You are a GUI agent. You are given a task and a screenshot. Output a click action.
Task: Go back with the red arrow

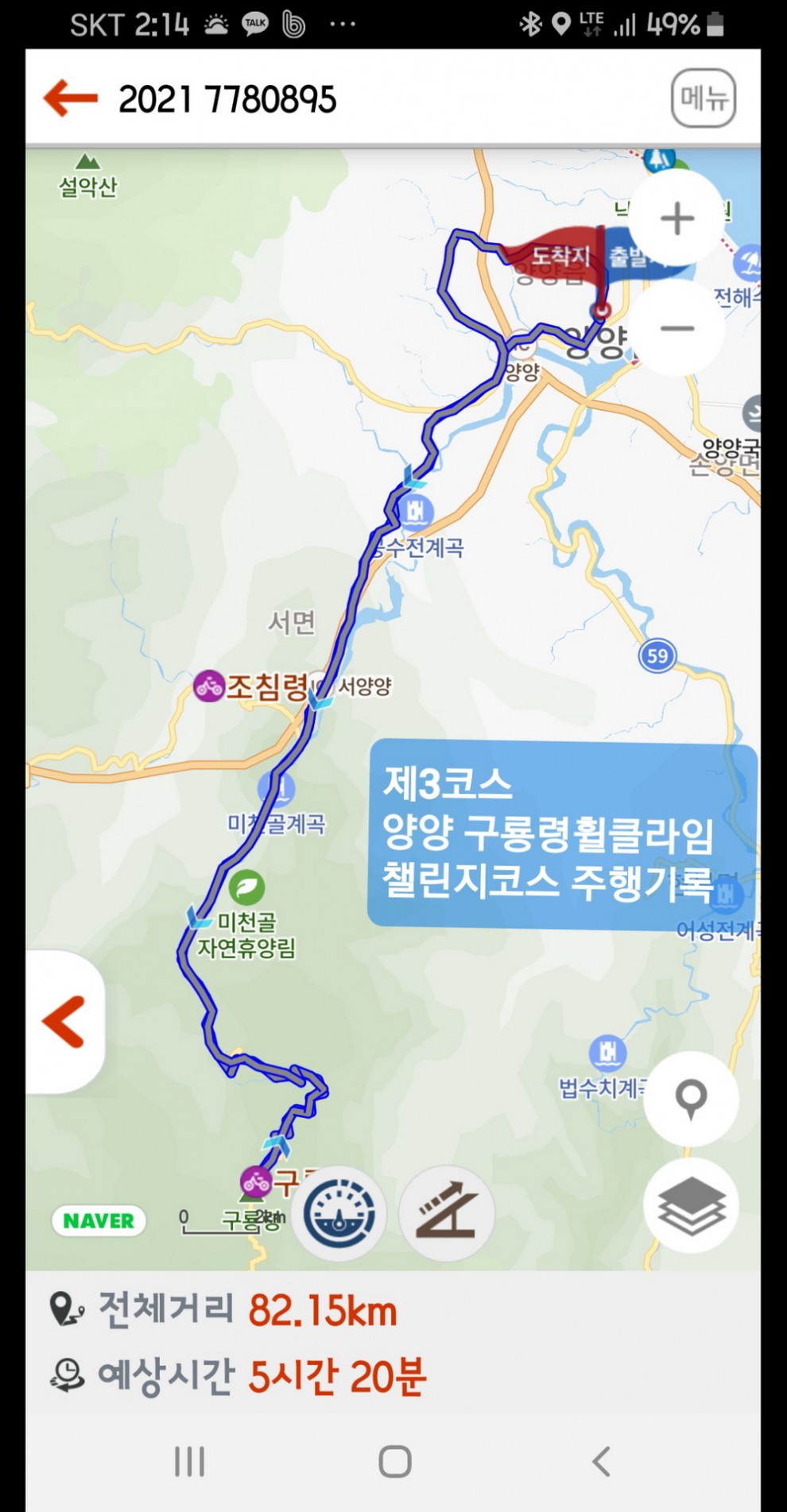[70, 99]
